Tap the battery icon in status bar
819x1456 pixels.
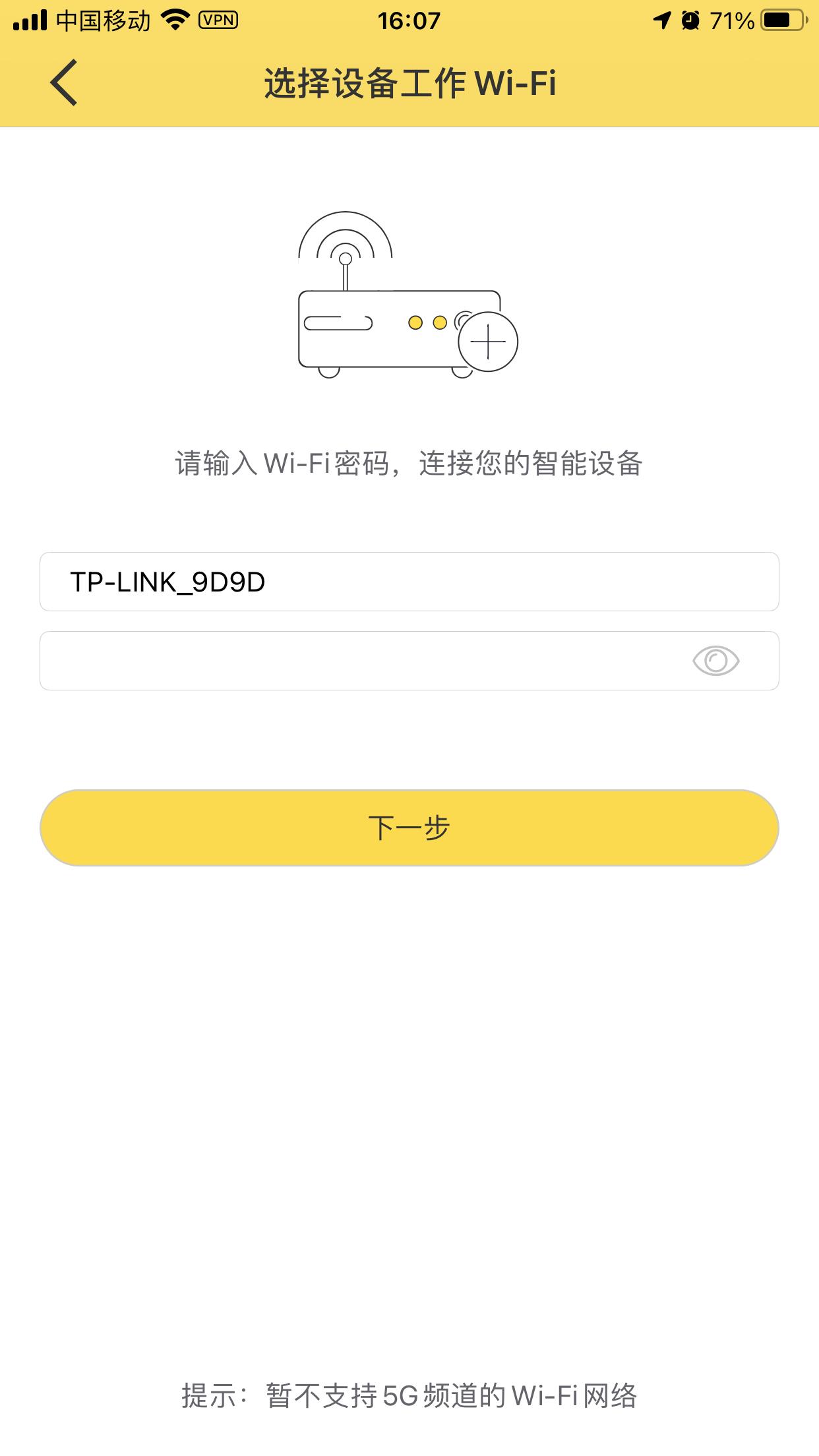(x=781, y=20)
